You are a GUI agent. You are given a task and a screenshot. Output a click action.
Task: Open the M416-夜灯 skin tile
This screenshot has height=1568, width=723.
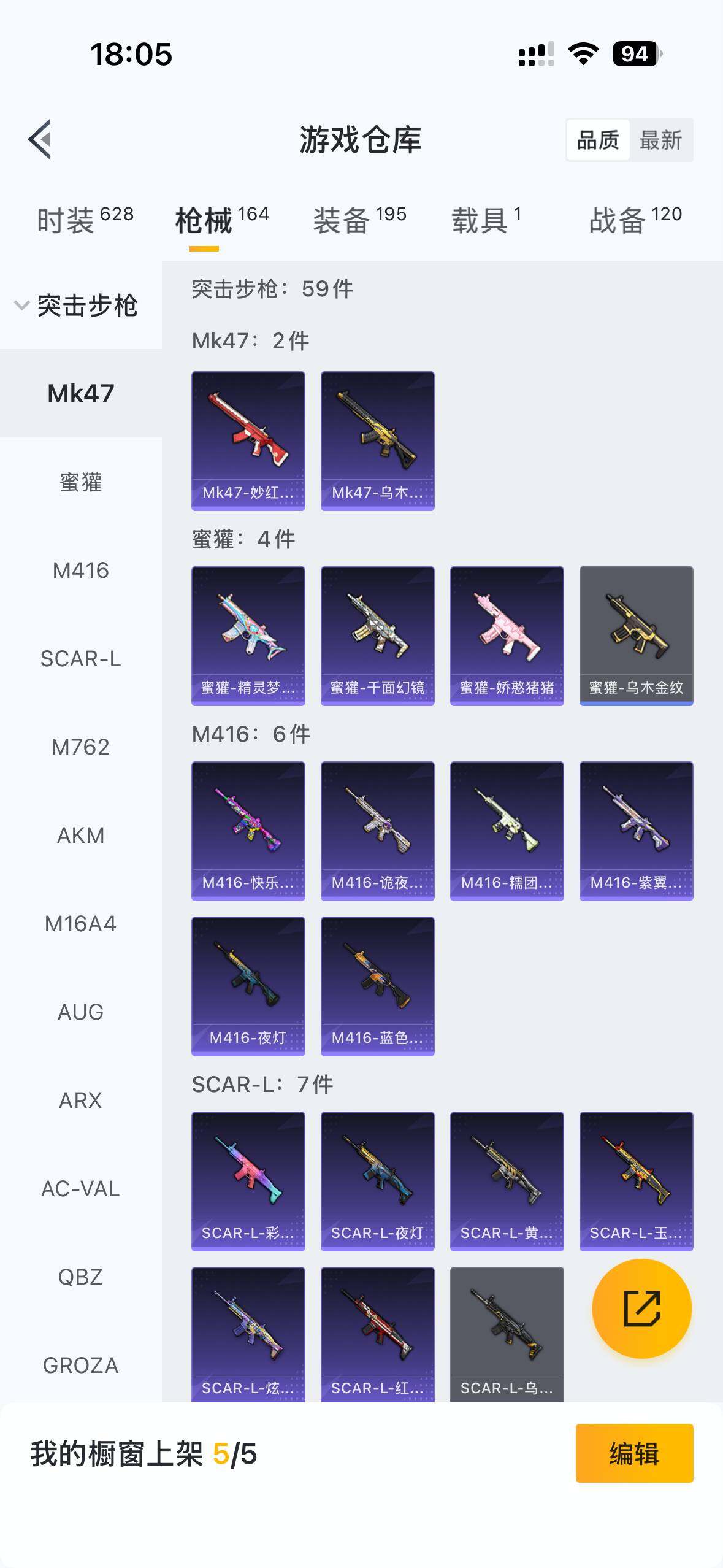(x=248, y=986)
